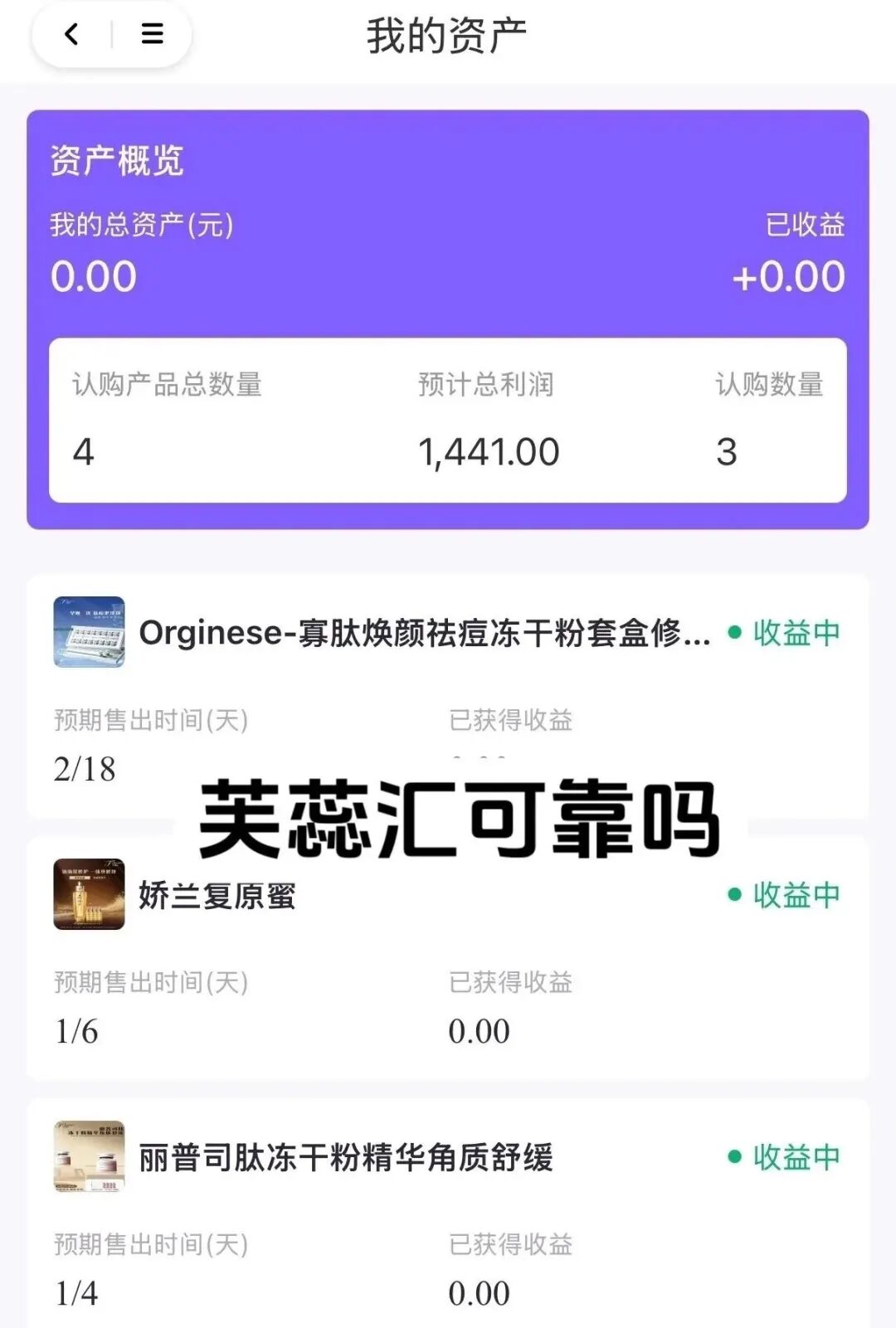Toggle the 收益中 status on 娇兰复原蜜
Screen dimensions: 896x1328
point(793,897)
